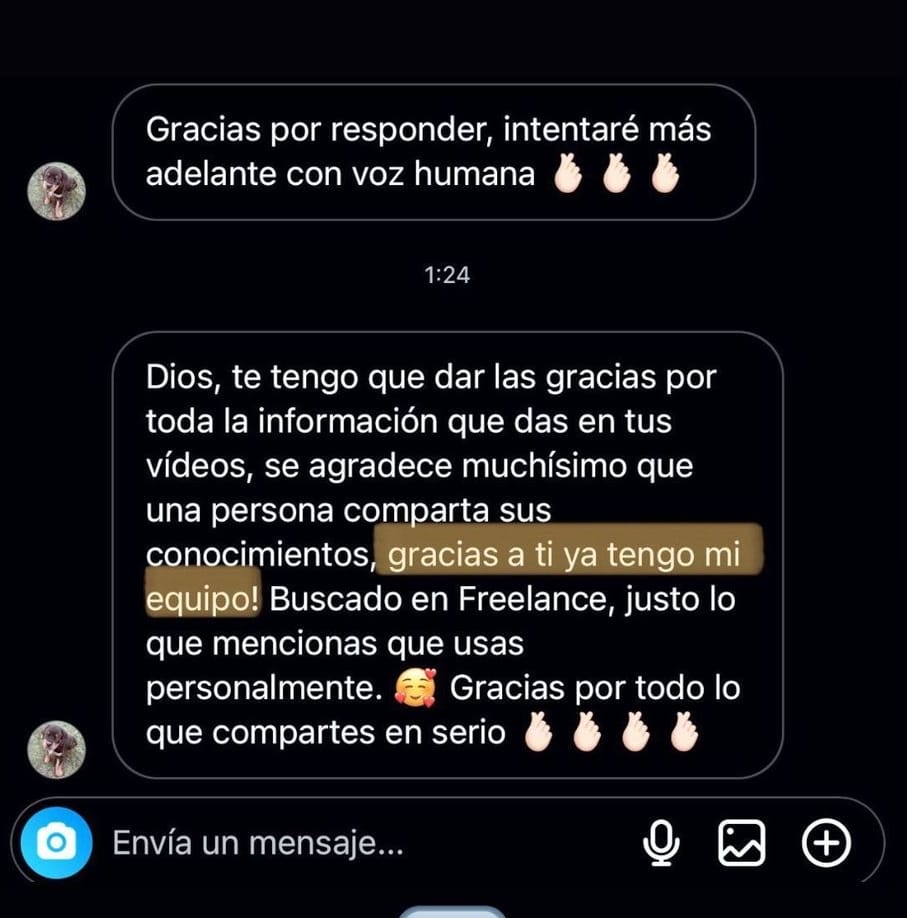Record a voice message with the microphone

click(659, 844)
